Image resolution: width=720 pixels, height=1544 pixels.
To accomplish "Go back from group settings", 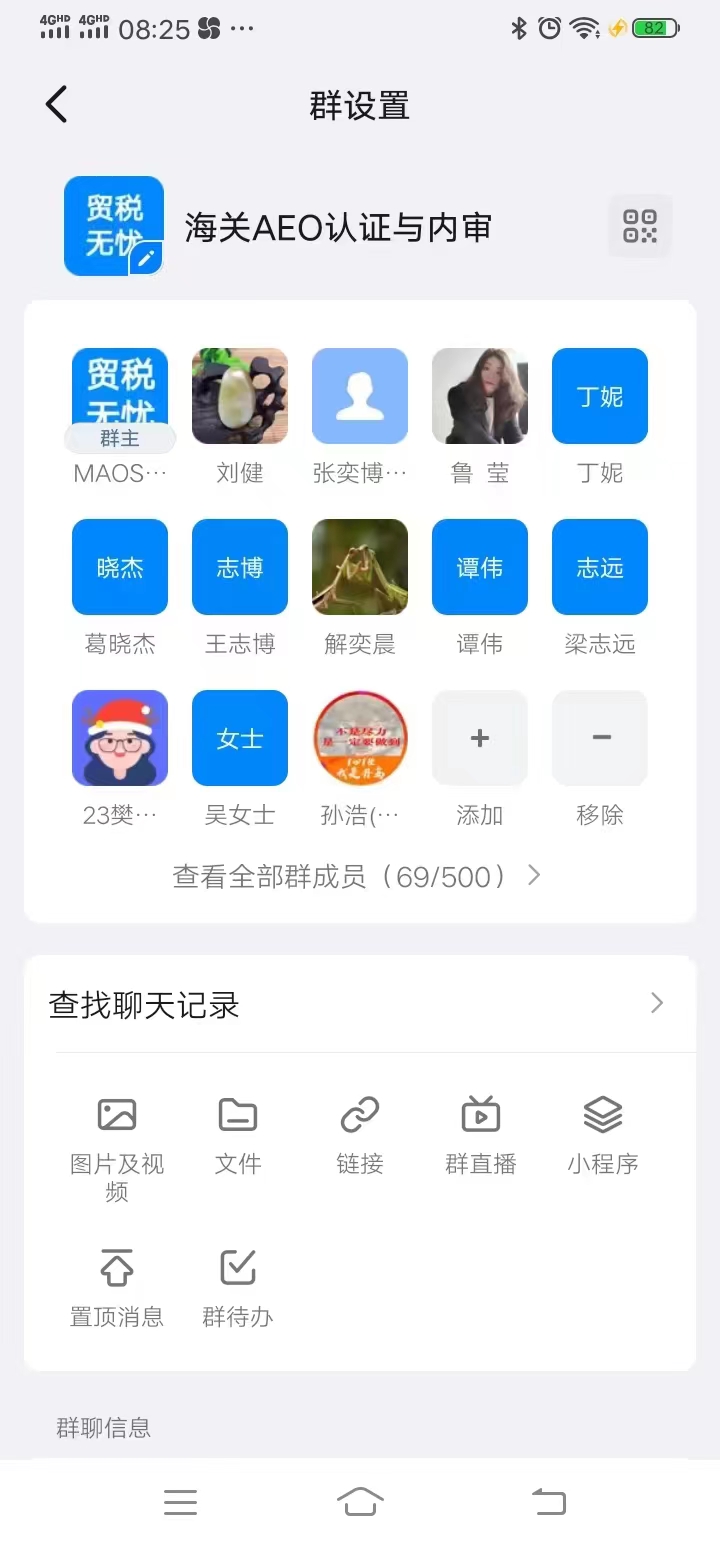I will click(x=57, y=105).
